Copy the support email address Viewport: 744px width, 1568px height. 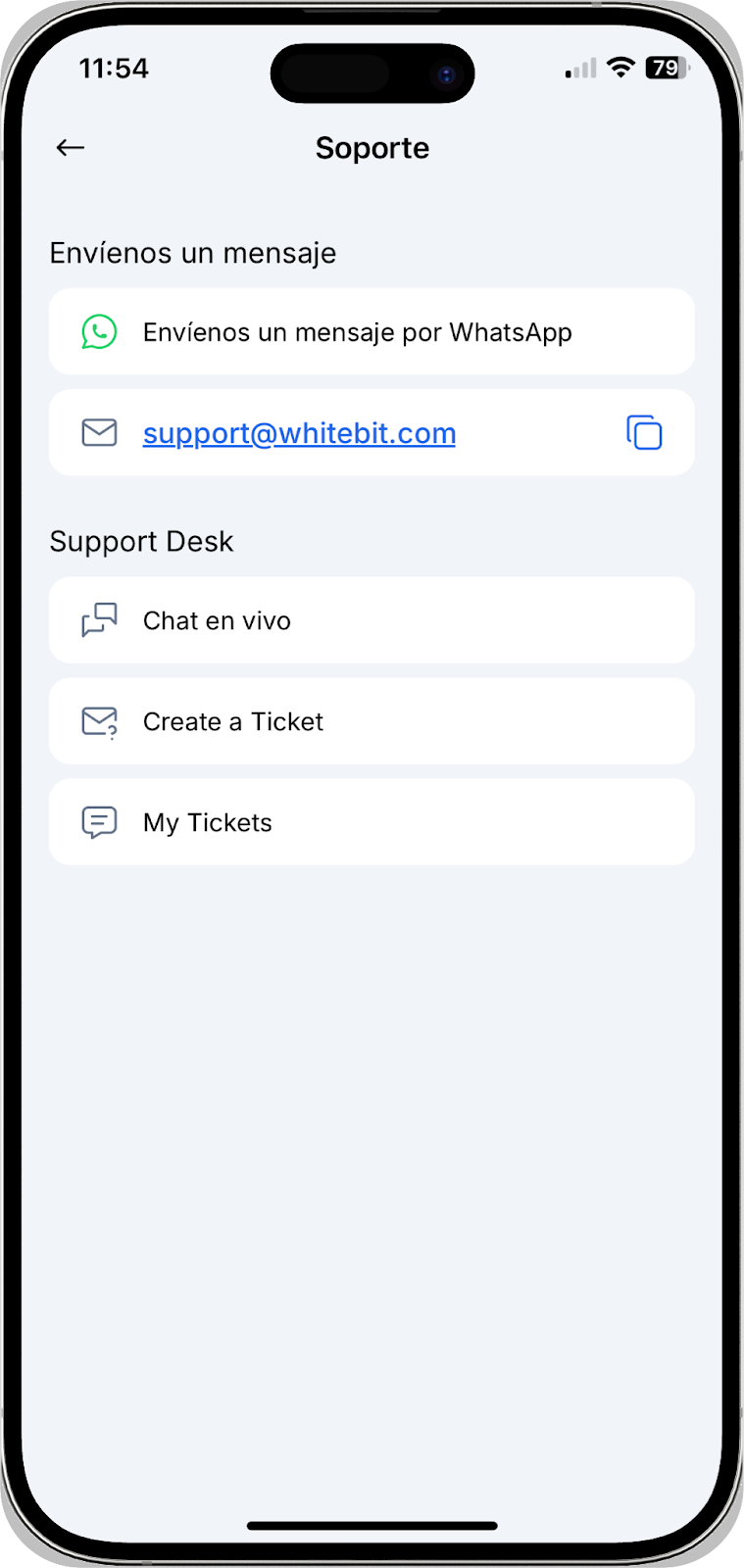(644, 433)
